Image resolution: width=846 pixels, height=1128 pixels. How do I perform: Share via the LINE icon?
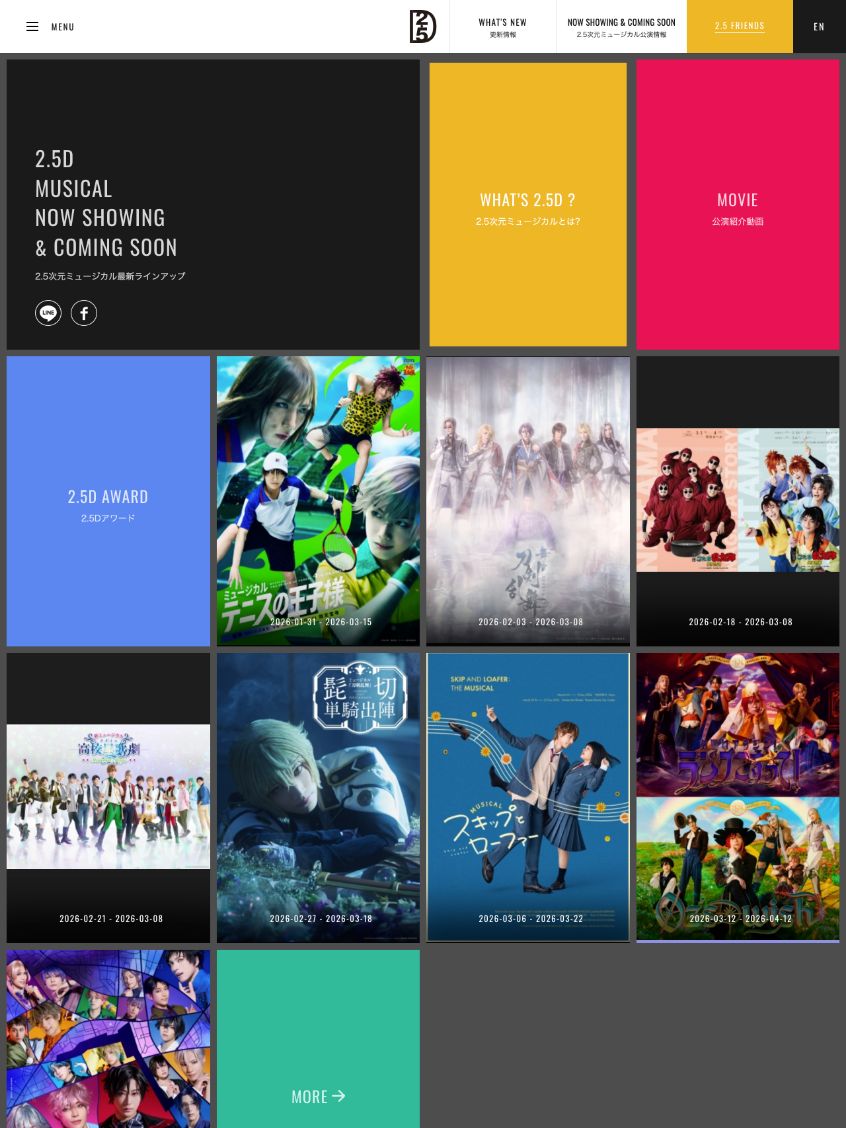click(x=48, y=313)
